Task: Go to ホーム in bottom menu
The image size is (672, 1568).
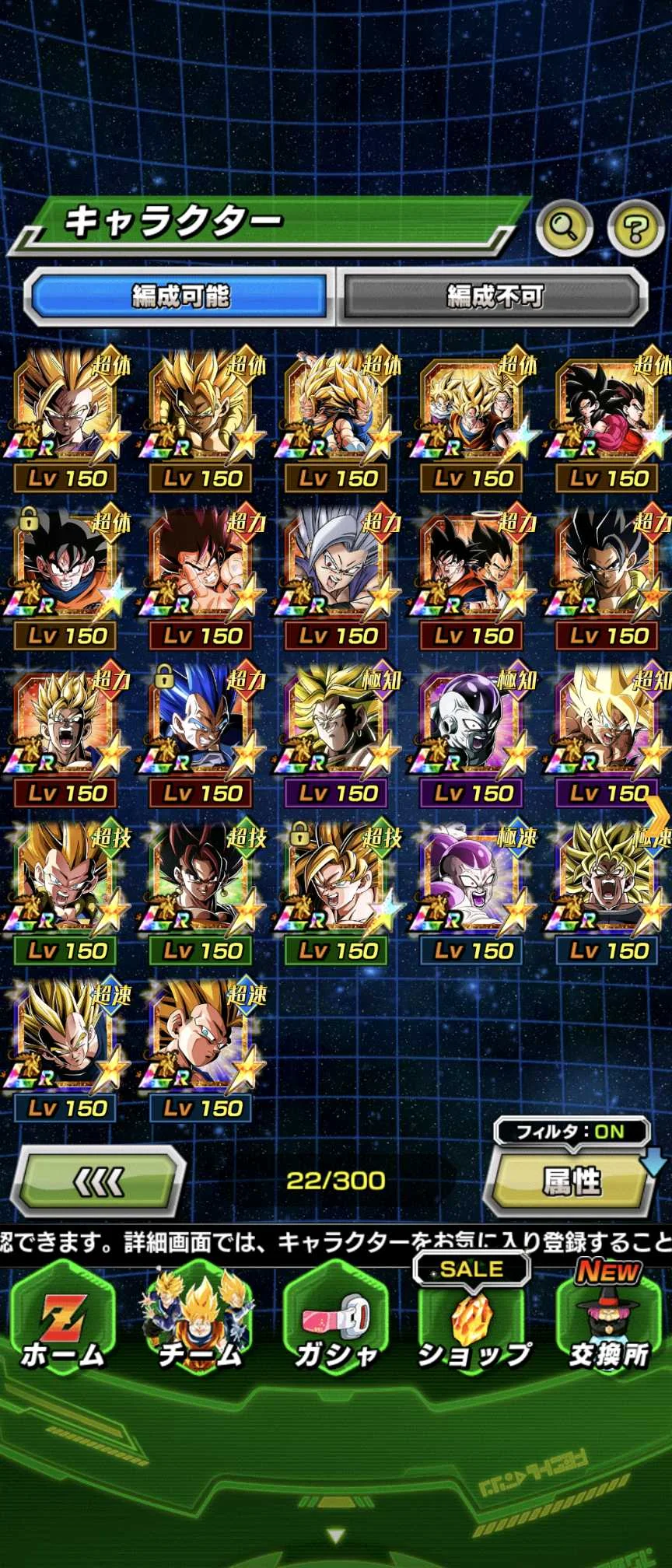Action: pyautogui.click(x=62, y=1327)
